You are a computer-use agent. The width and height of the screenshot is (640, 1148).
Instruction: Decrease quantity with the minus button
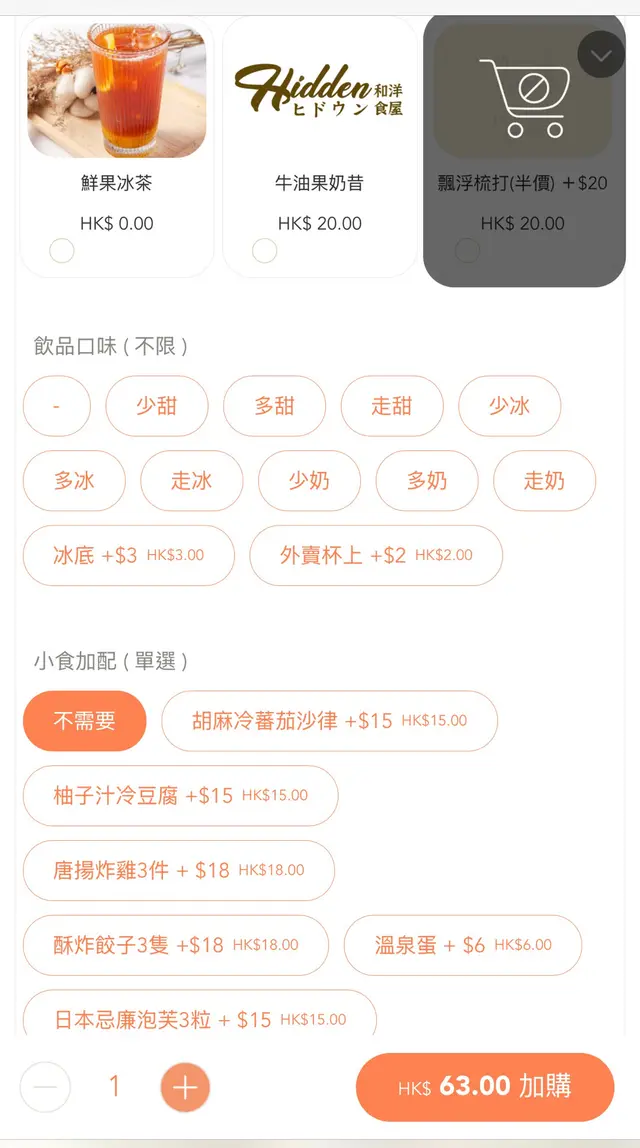coord(45,1088)
